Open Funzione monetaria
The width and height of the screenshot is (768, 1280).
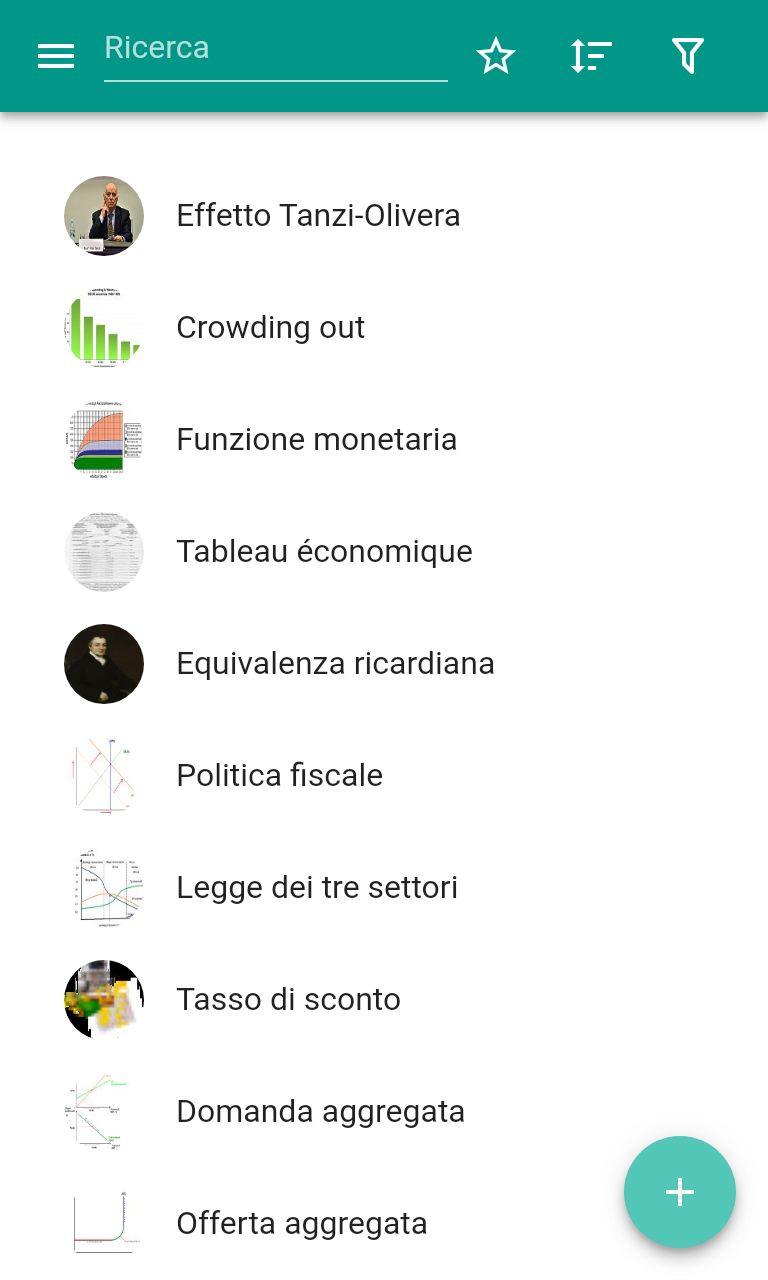click(x=316, y=440)
